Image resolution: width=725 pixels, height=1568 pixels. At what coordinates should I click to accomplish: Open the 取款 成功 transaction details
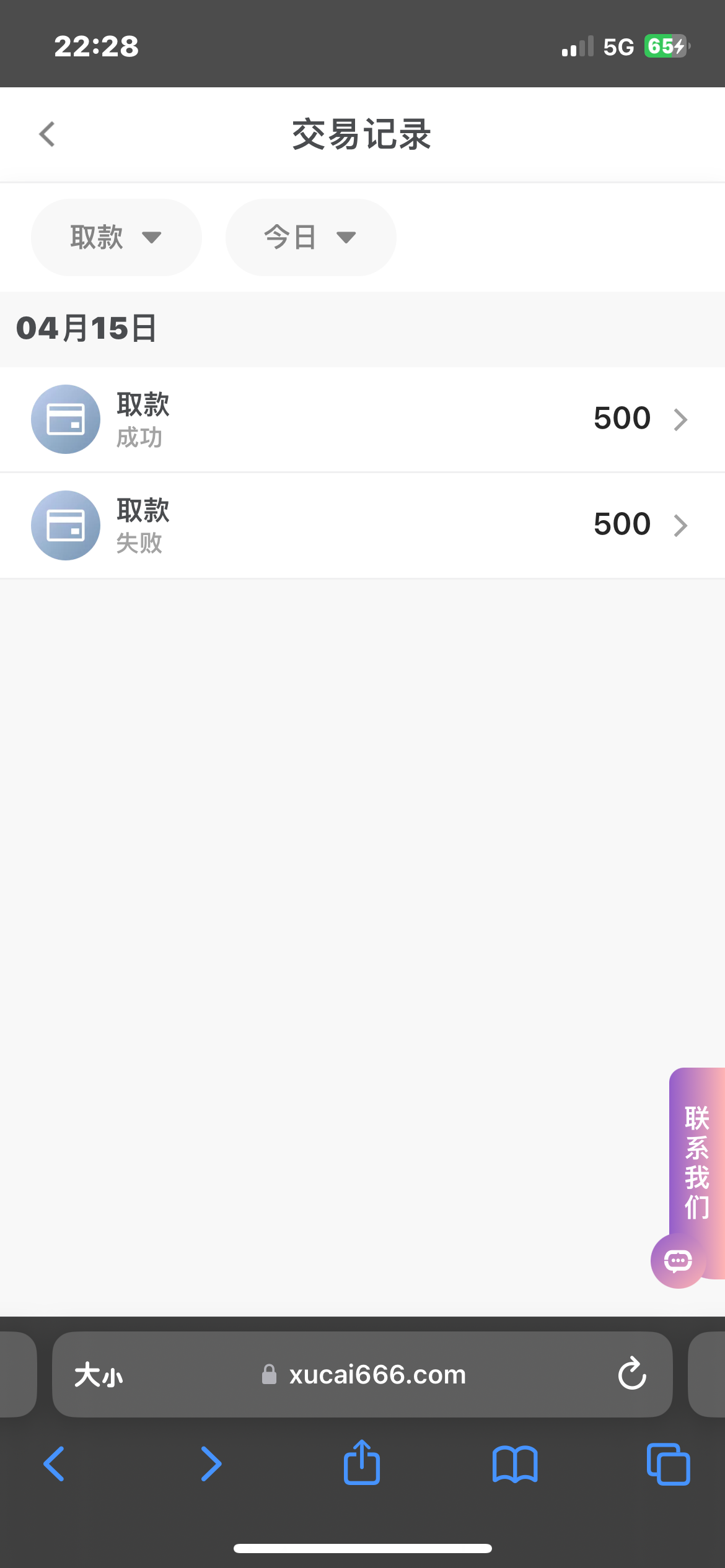click(362, 419)
